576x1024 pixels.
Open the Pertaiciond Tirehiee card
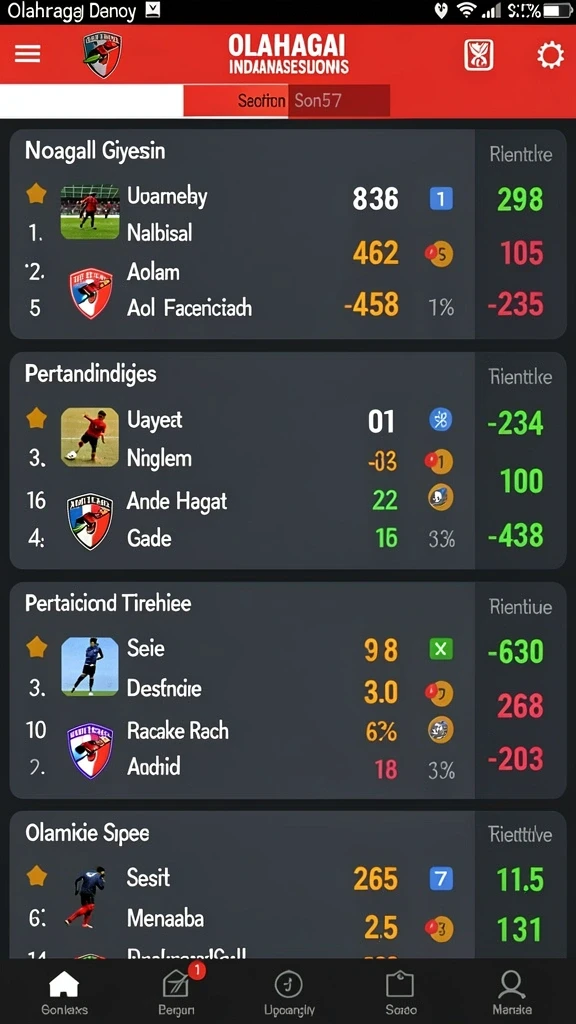pyautogui.click(x=287, y=690)
